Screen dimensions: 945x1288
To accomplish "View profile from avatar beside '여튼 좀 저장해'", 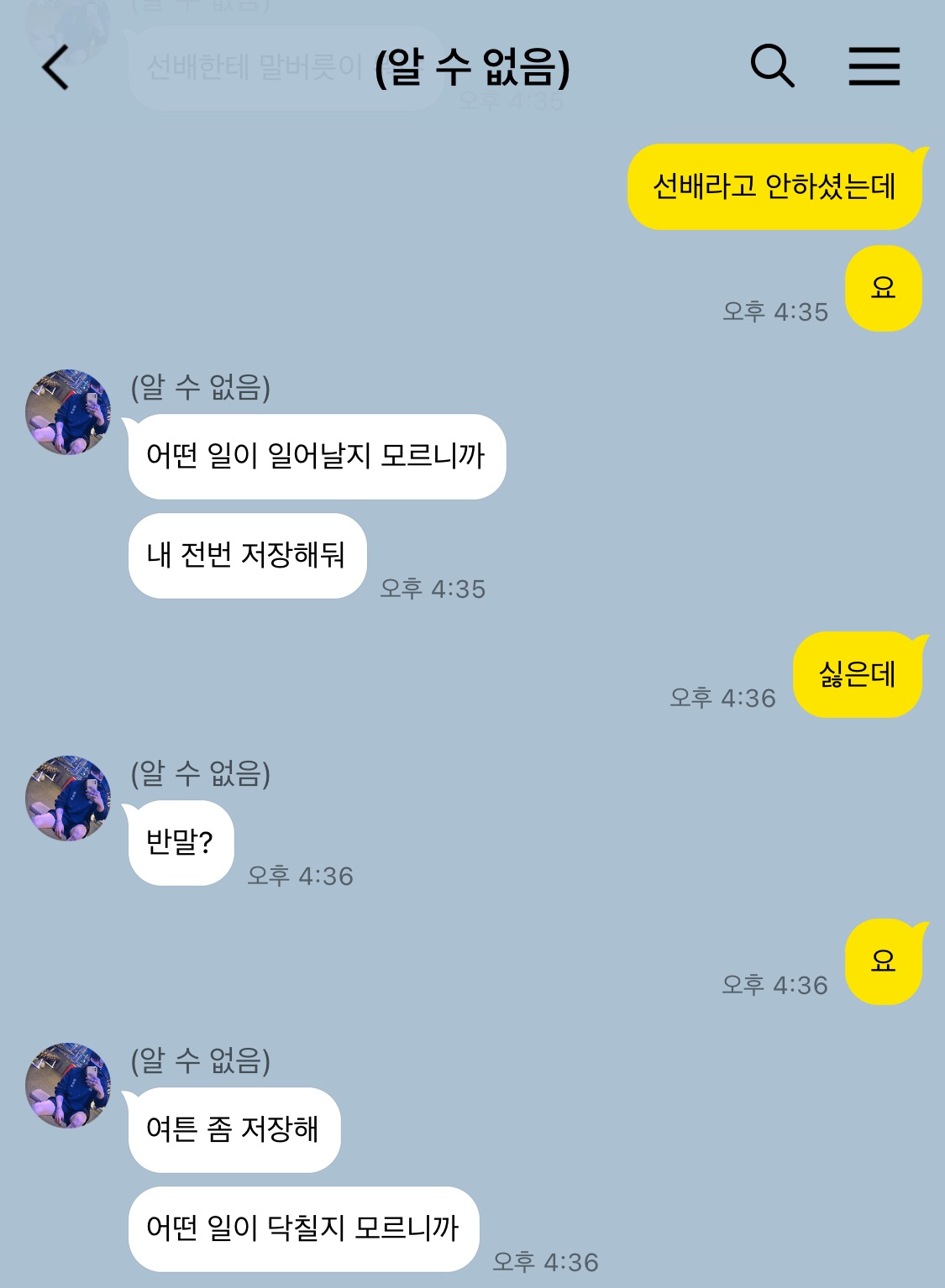I will [x=68, y=1086].
